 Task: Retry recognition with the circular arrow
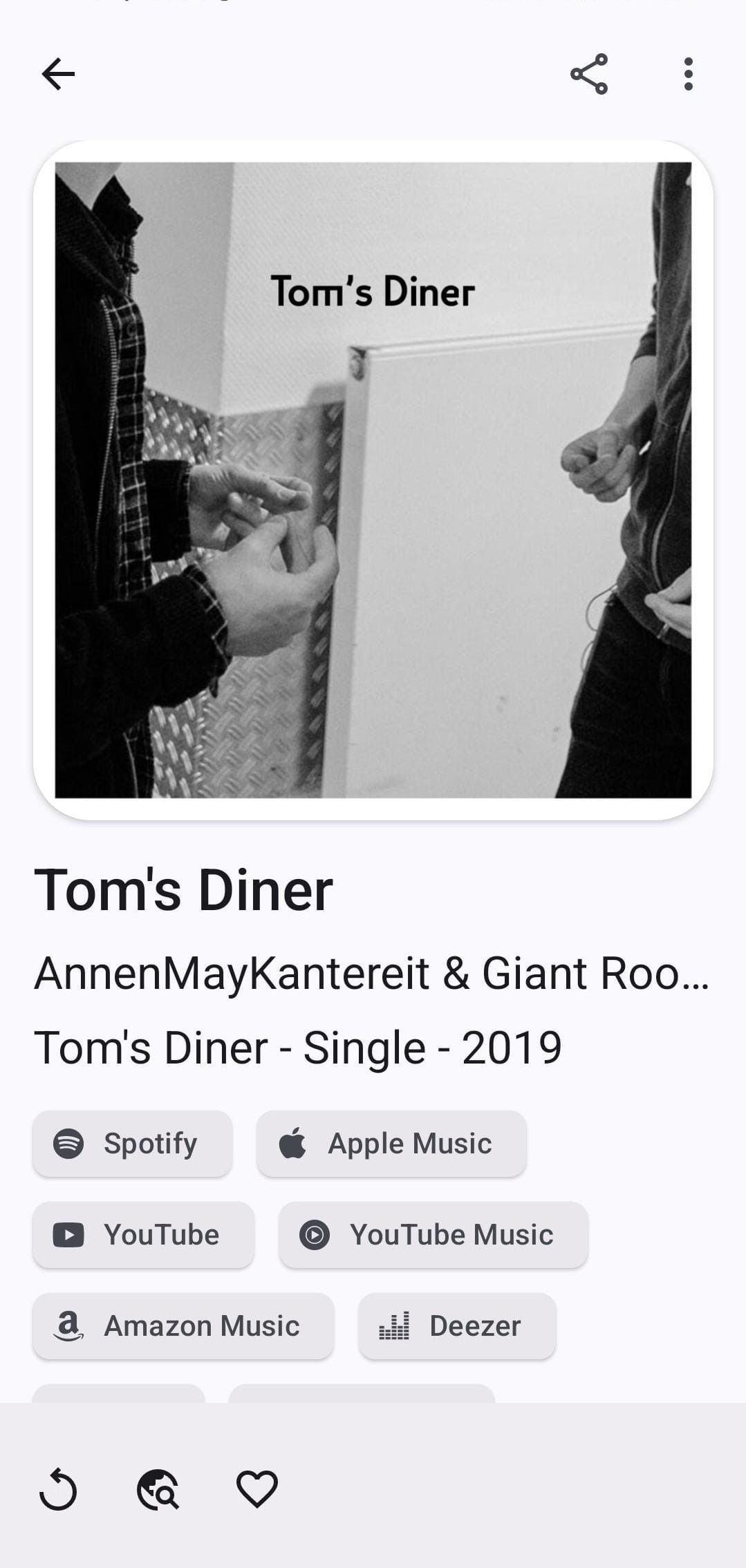[x=59, y=1489]
